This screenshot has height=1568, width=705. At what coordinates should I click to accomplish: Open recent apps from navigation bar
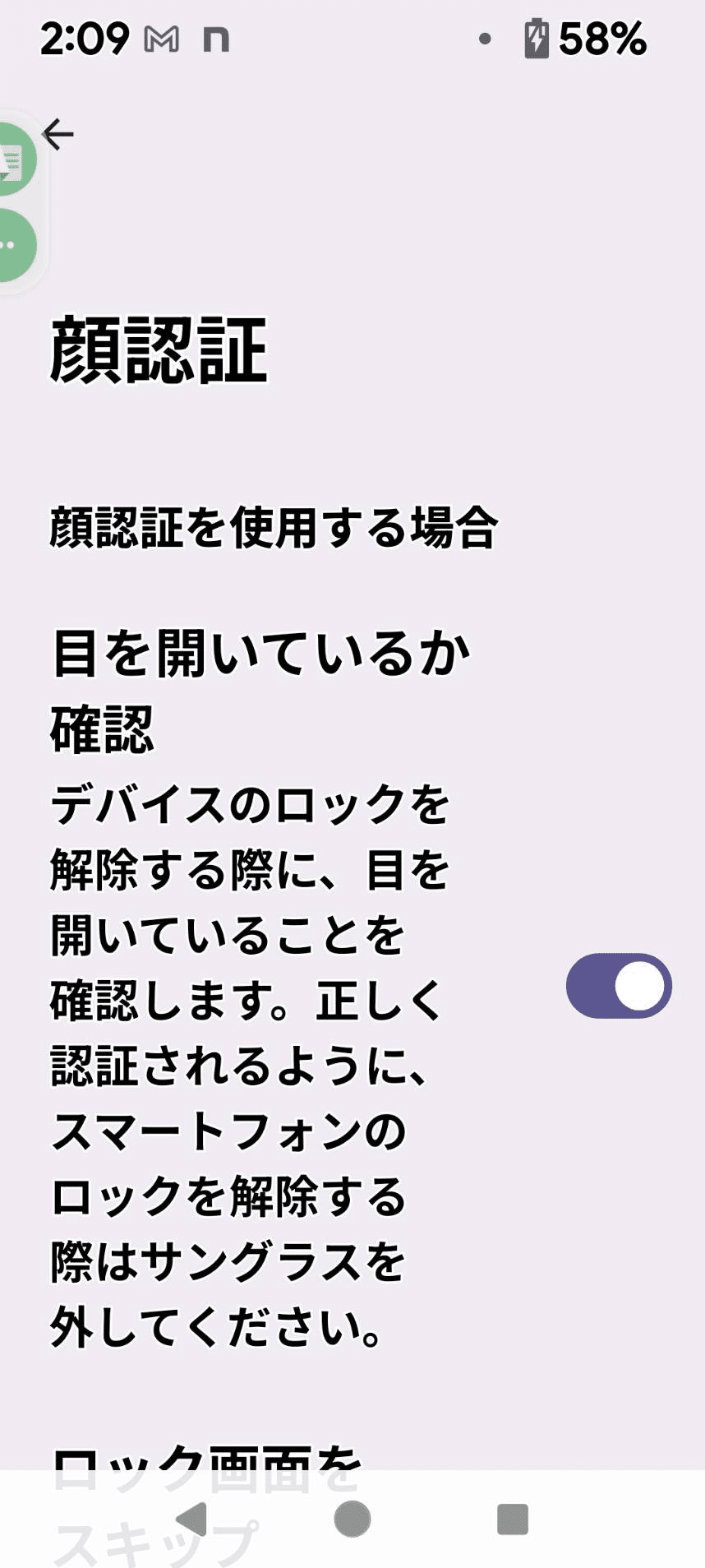pos(513,1519)
